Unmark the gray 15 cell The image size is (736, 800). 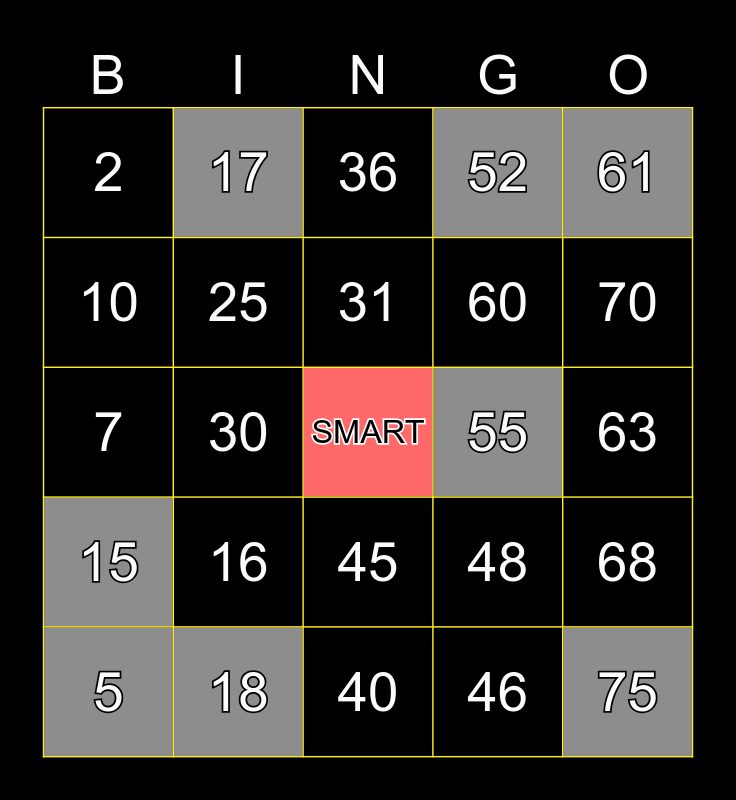[x=108, y=562]
